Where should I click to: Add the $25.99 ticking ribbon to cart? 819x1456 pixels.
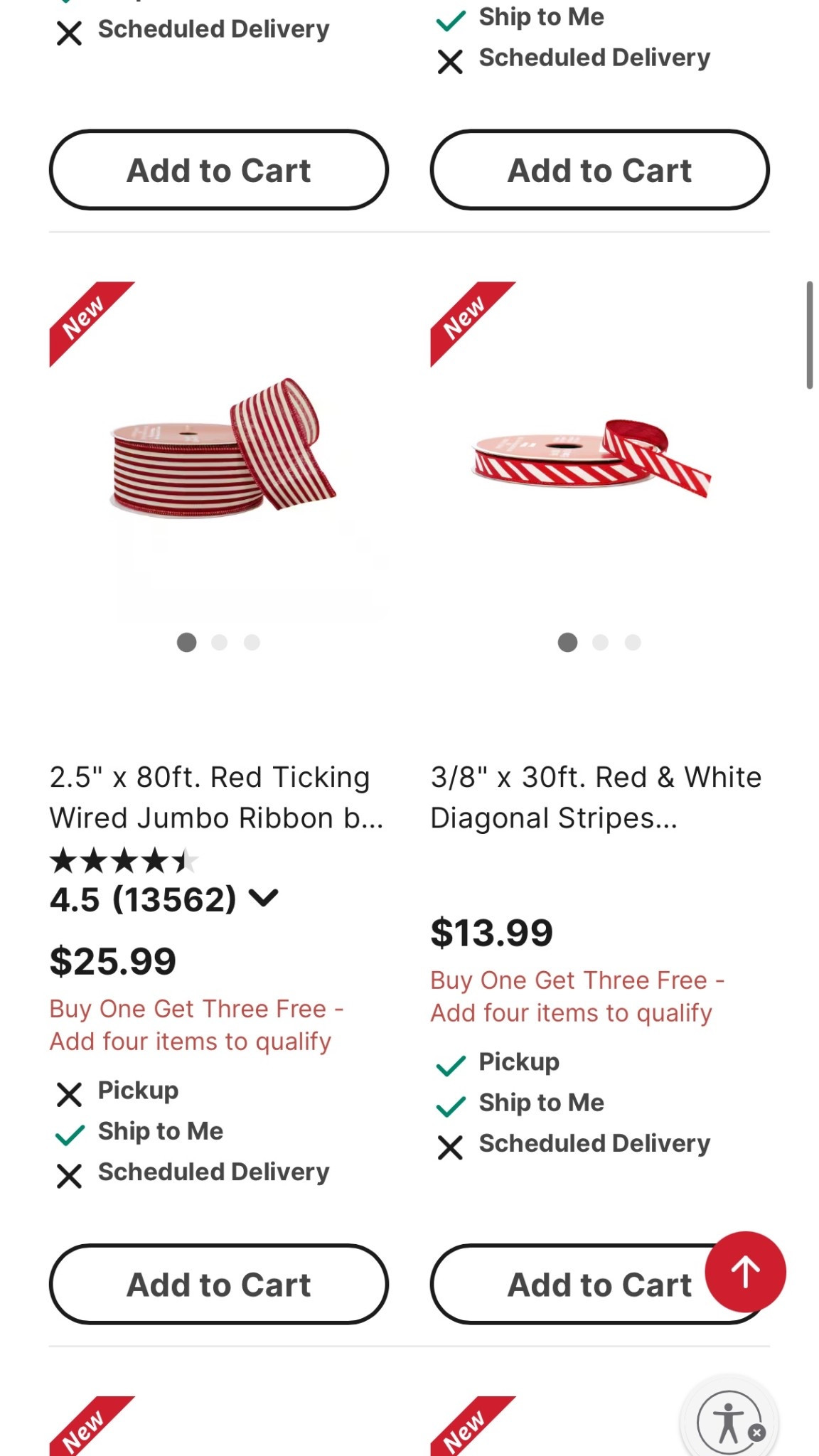pos(219,1284)
